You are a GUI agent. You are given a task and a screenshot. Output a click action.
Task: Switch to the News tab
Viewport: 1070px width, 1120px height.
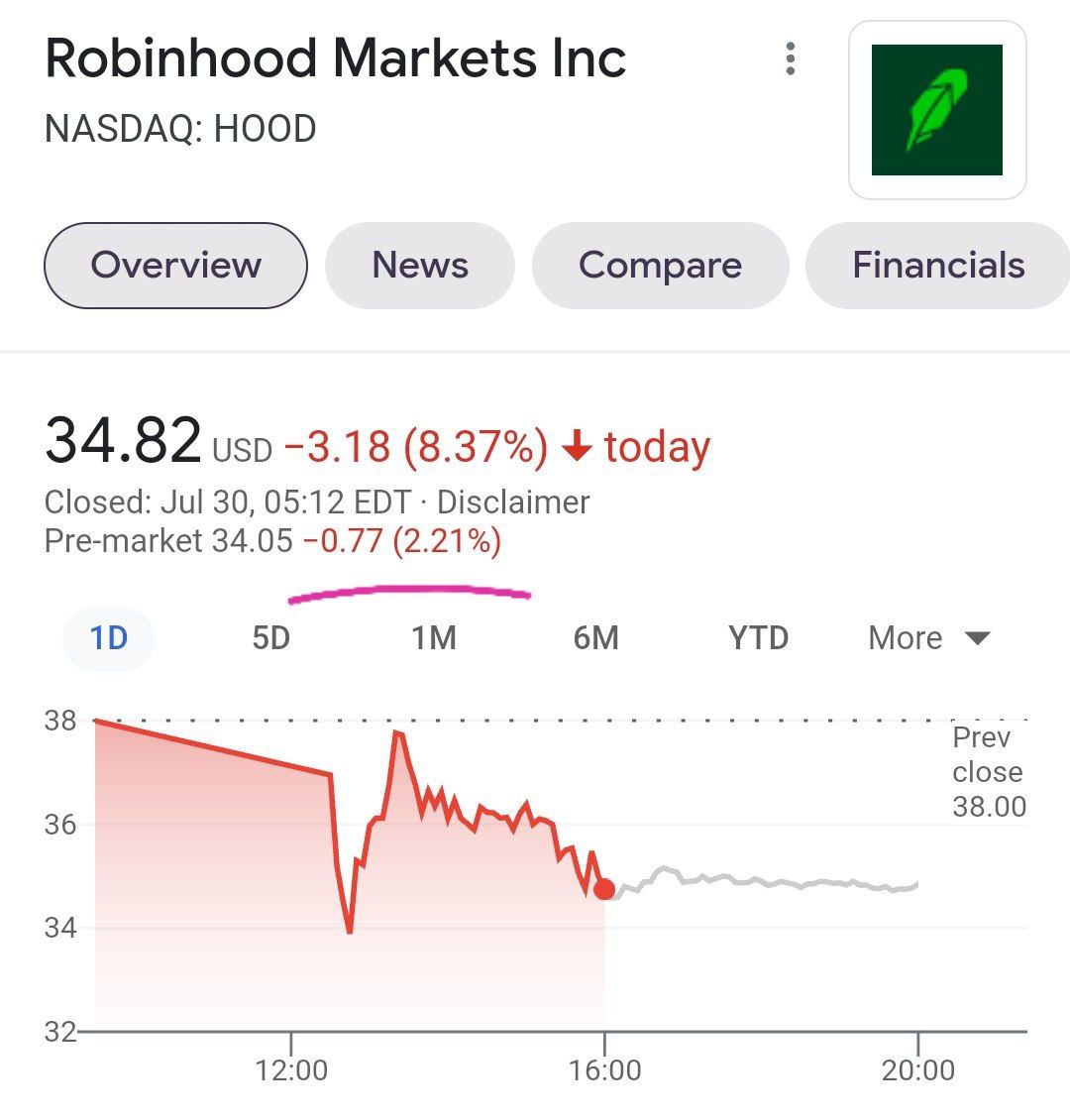pyautogui.click(x=419, y=265)
